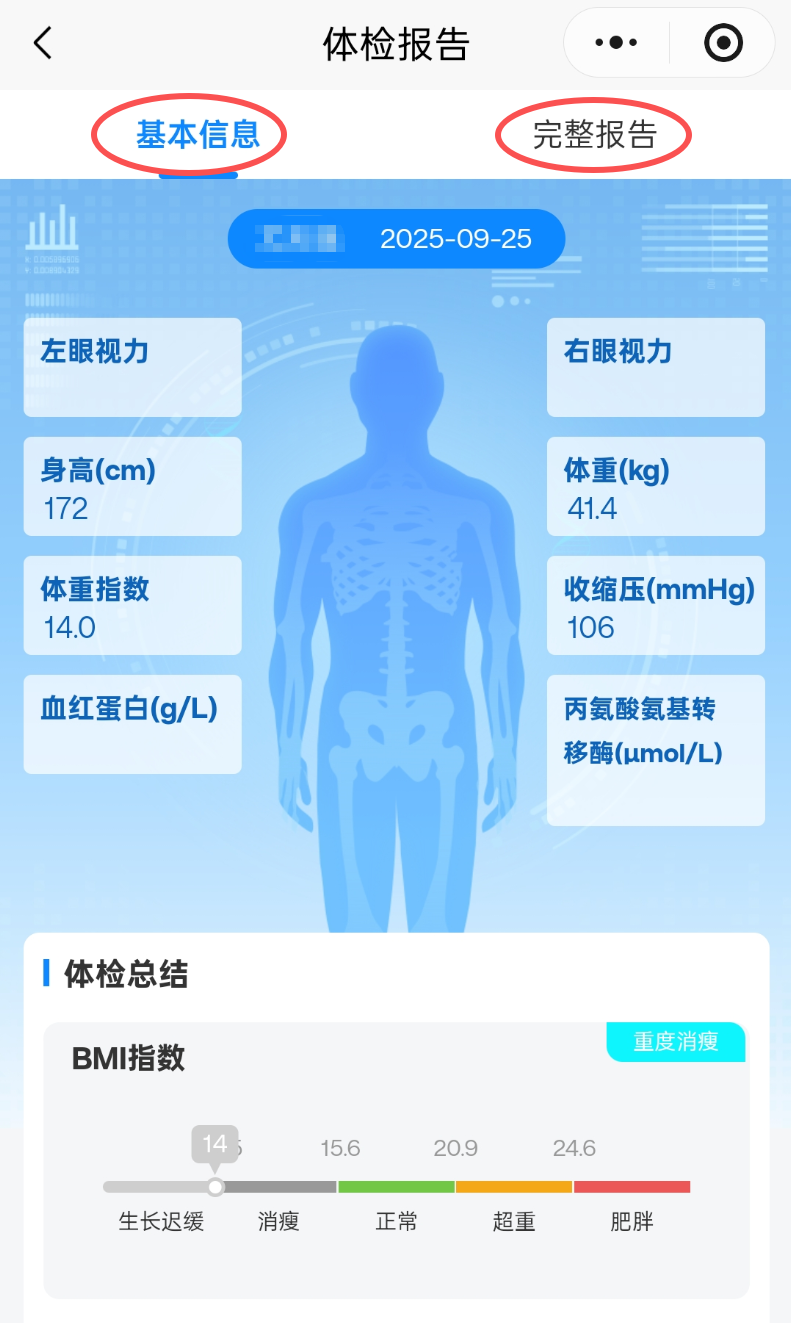Click the 体检报告 page title
Screen dimensions: 791x1323
click(395, 43)
